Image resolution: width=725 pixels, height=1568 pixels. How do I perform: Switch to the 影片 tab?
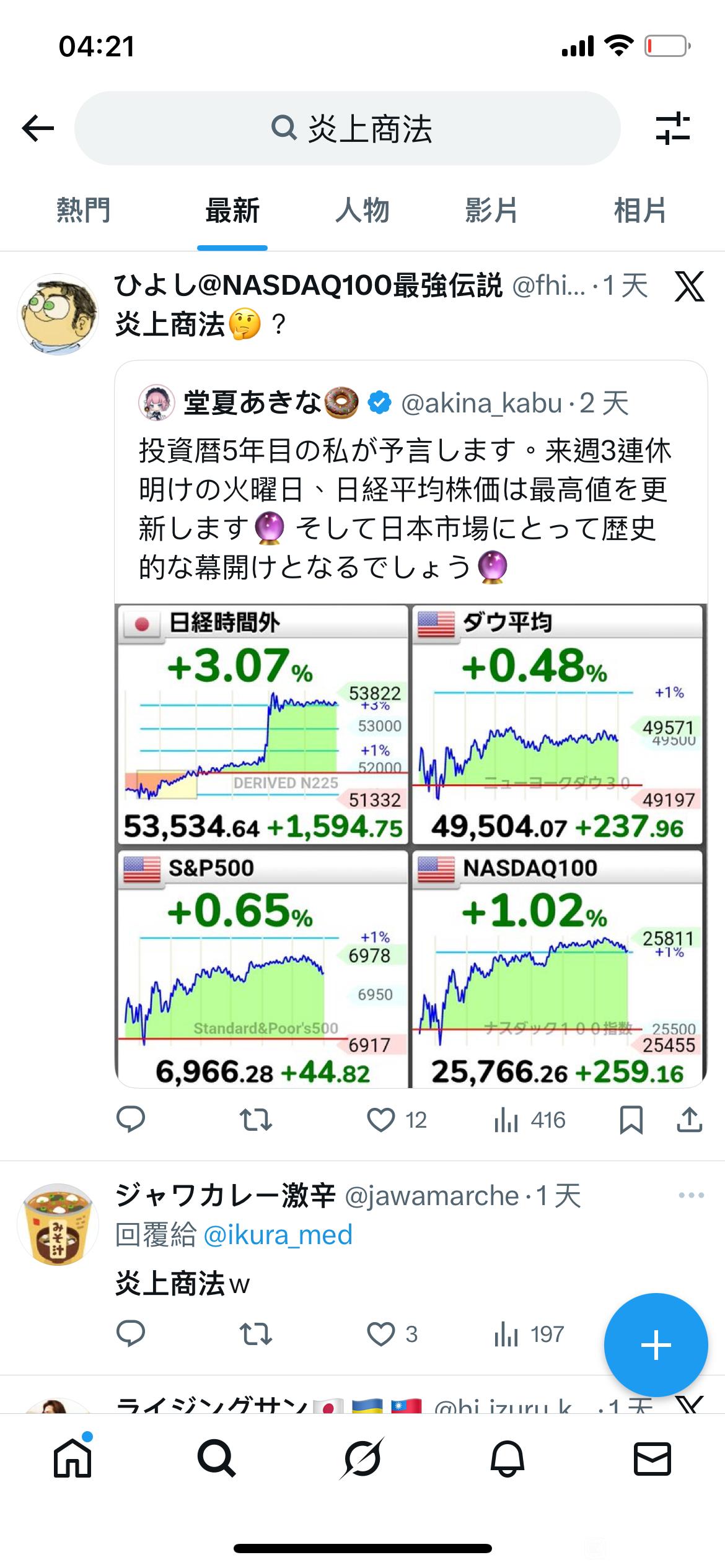[x=491, y=211]
